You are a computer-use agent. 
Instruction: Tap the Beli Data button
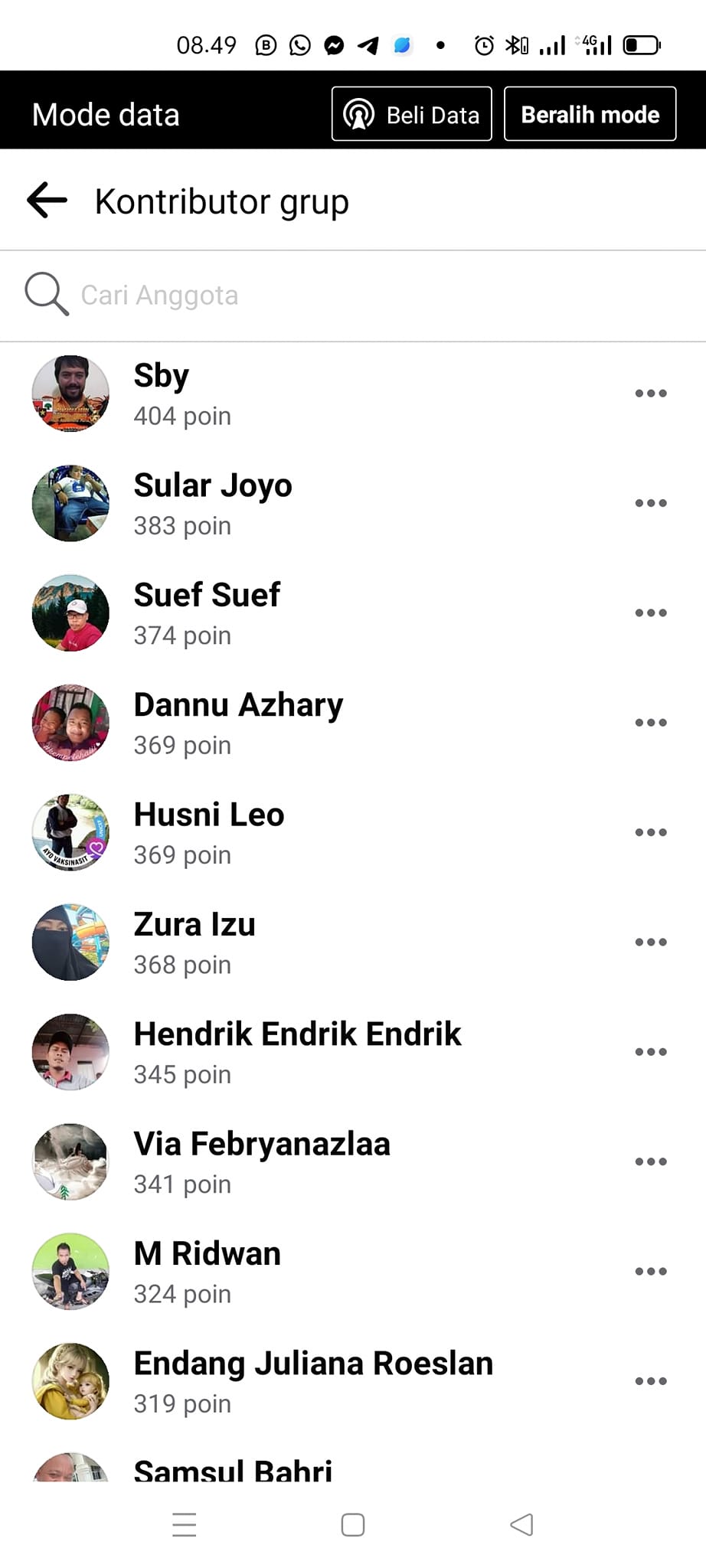pos(411,114)
